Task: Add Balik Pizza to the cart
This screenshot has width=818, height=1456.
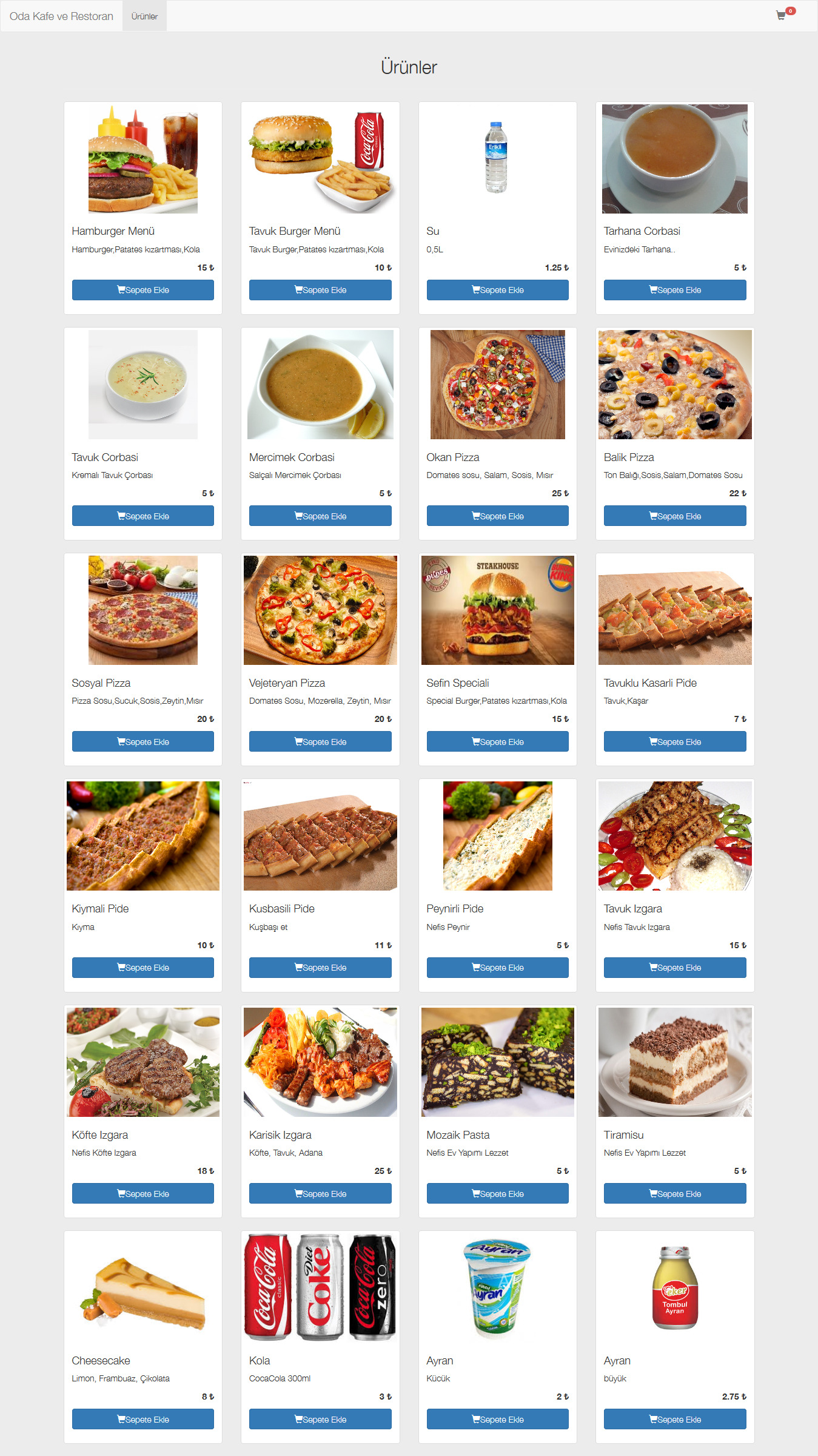Action: [x=674, y=516]
